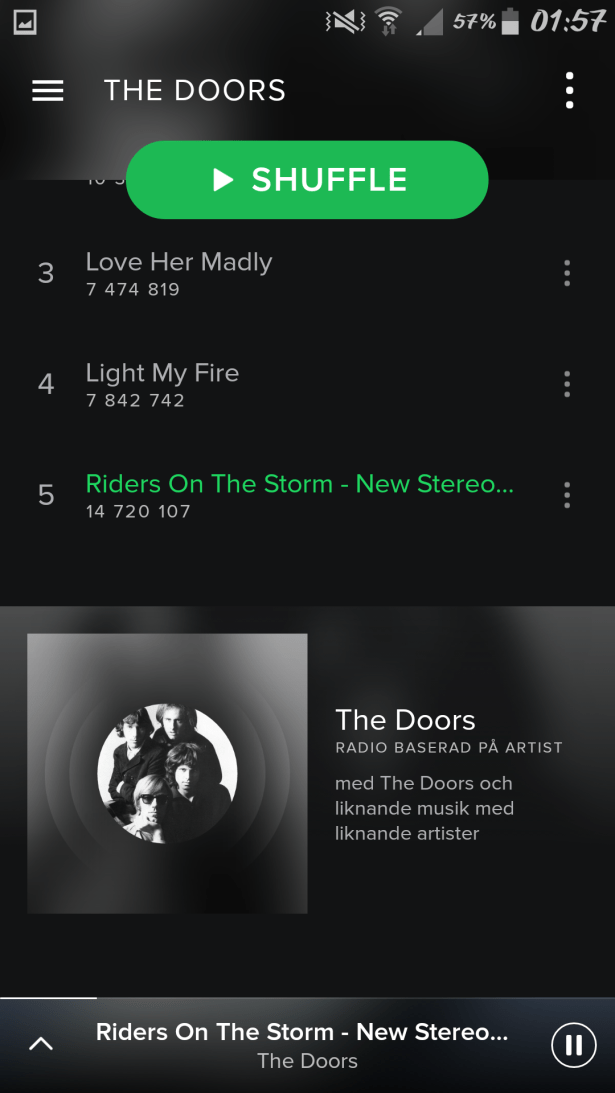Open options for Riders On The Storm track
615x1093 pixels.
pos(567,495)
